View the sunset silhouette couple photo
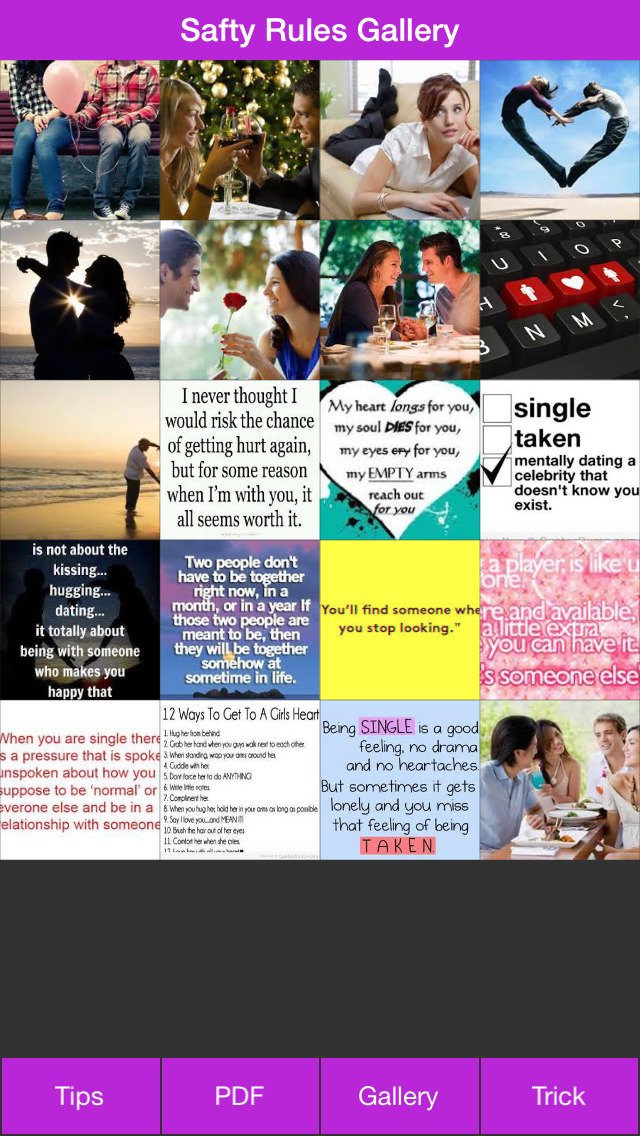 pos(80,300)
